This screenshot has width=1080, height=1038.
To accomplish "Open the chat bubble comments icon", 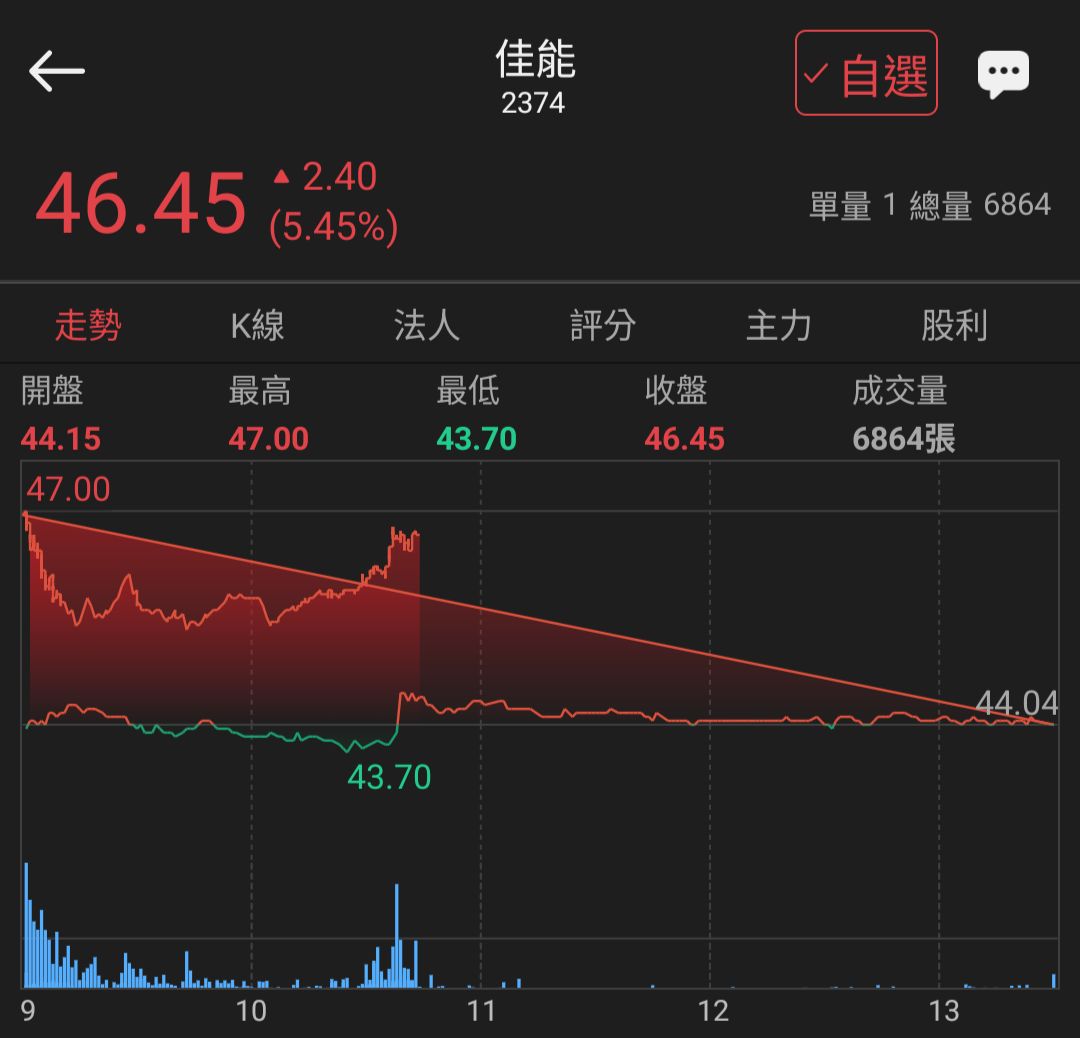I will 1003,74.
